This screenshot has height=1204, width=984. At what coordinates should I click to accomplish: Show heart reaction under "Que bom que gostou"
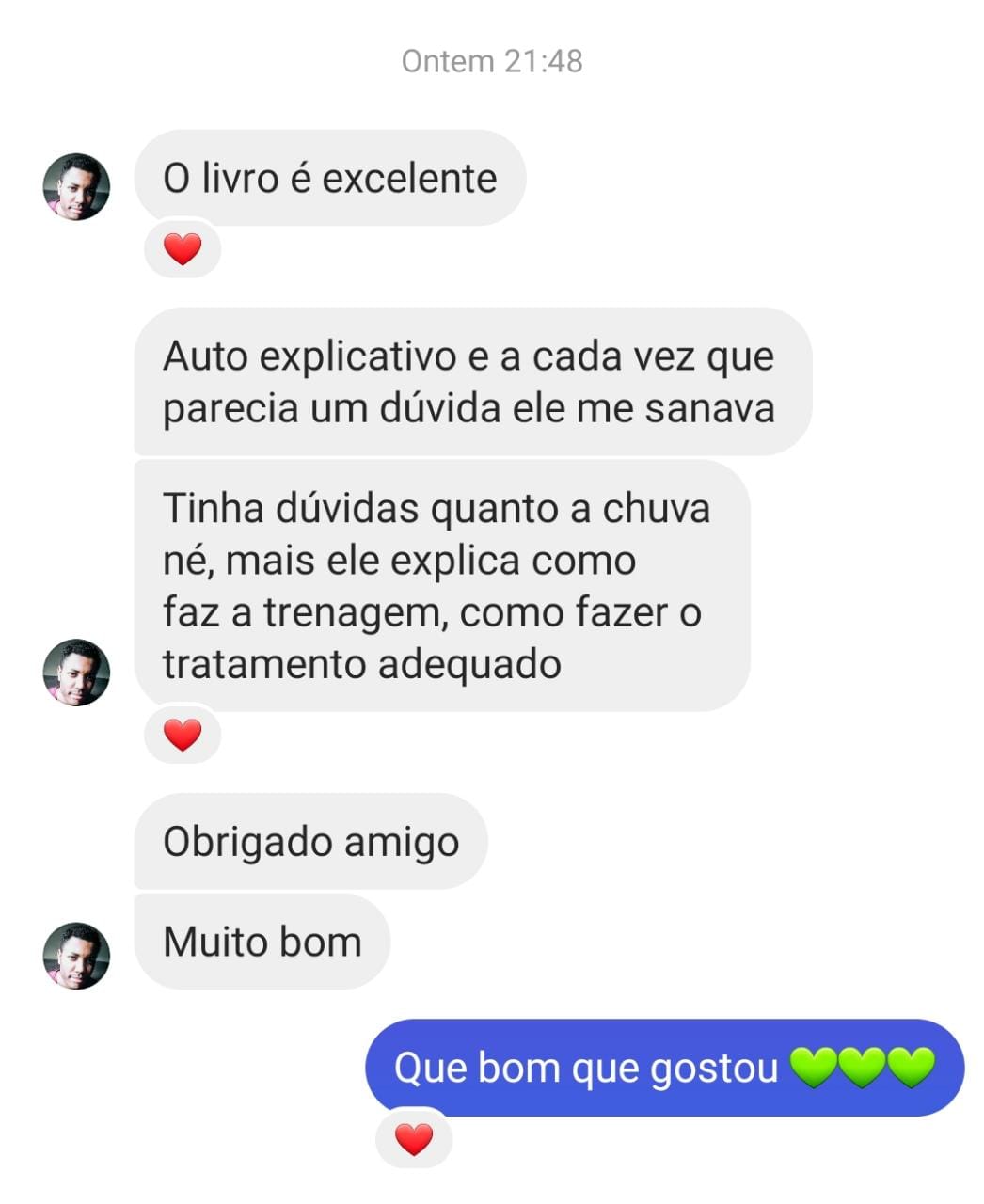[414, 1140]
